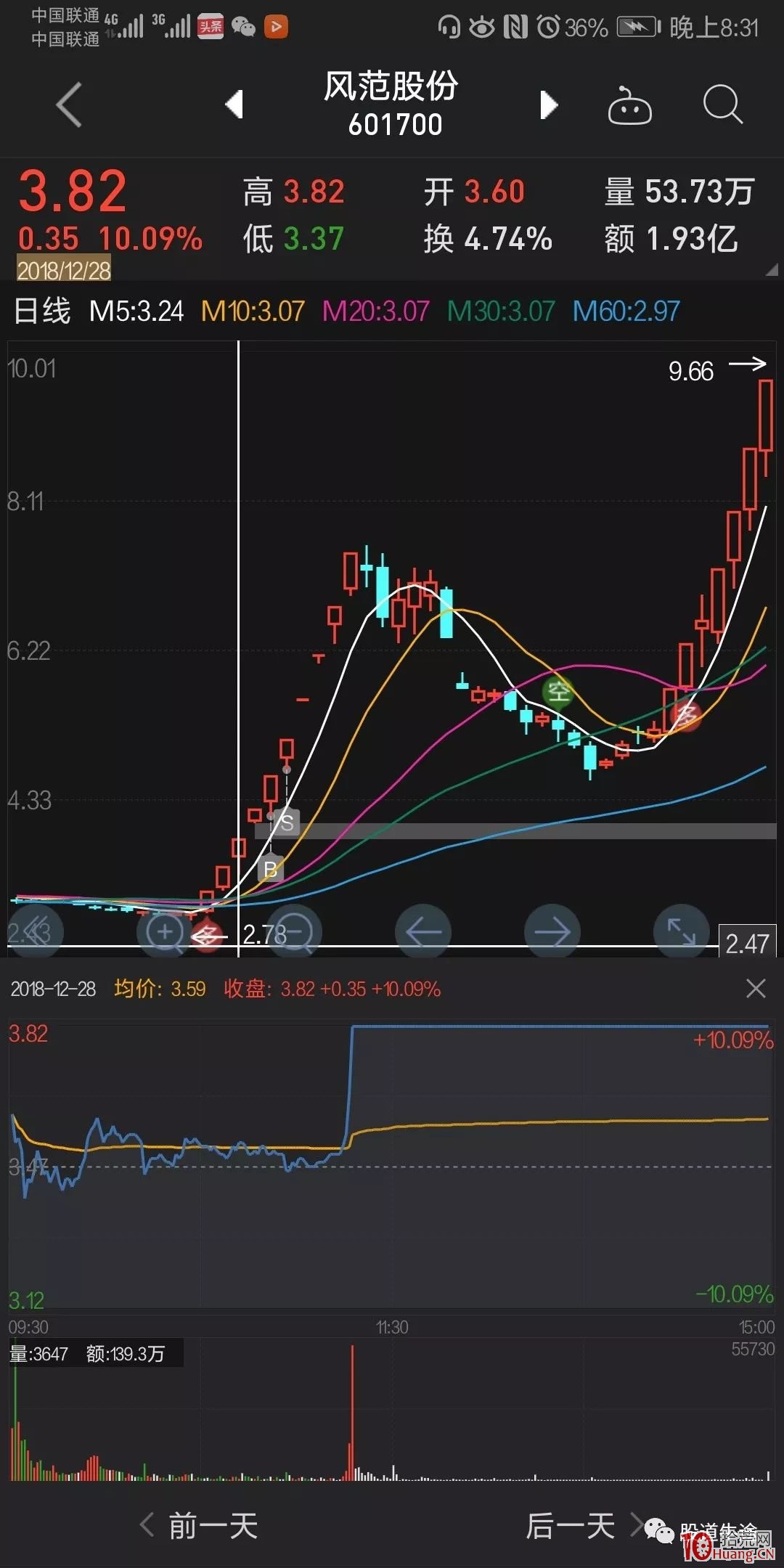The height and width of the screenshot is (1568, 784).
Task: Open stock search
Action: coord(722,105)
